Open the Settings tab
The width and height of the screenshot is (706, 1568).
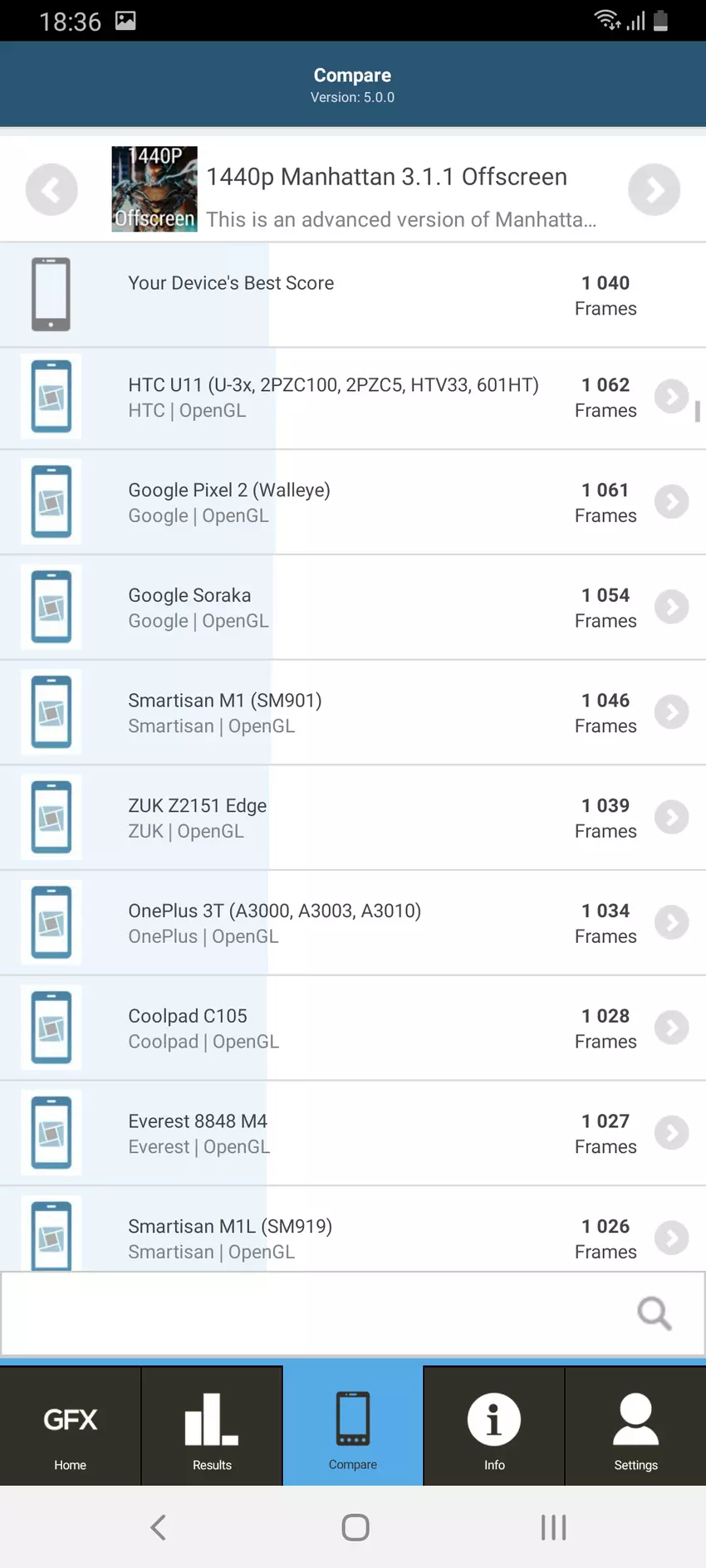(x=635, y=1428)
